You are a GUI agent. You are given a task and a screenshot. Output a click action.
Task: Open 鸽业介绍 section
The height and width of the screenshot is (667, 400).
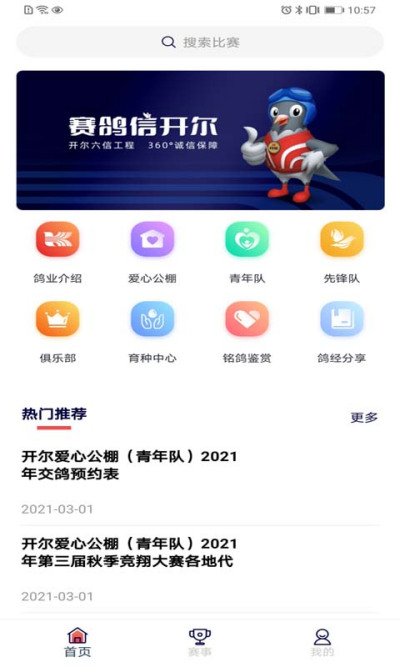(x=57, y=253)
